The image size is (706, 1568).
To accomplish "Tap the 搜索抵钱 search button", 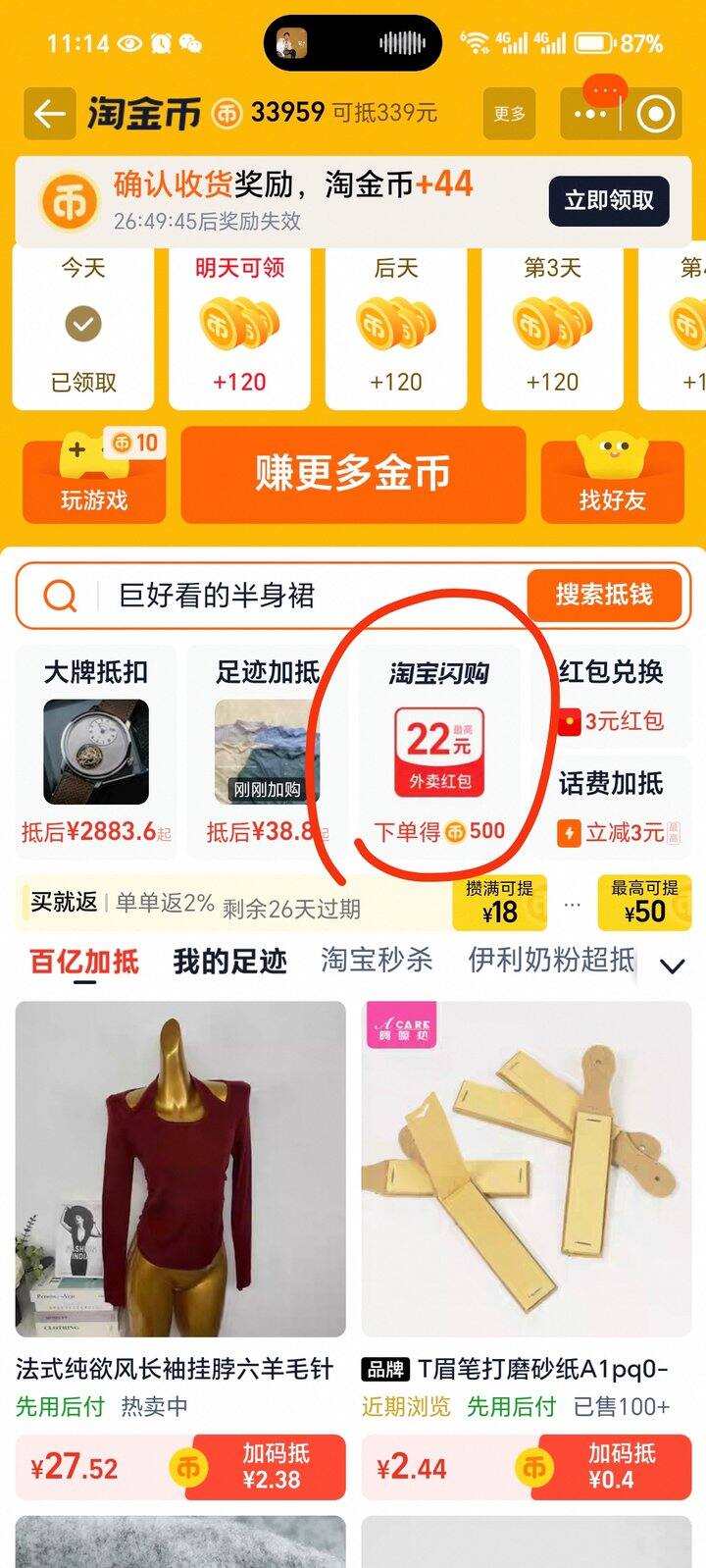I will coord(603,595).
